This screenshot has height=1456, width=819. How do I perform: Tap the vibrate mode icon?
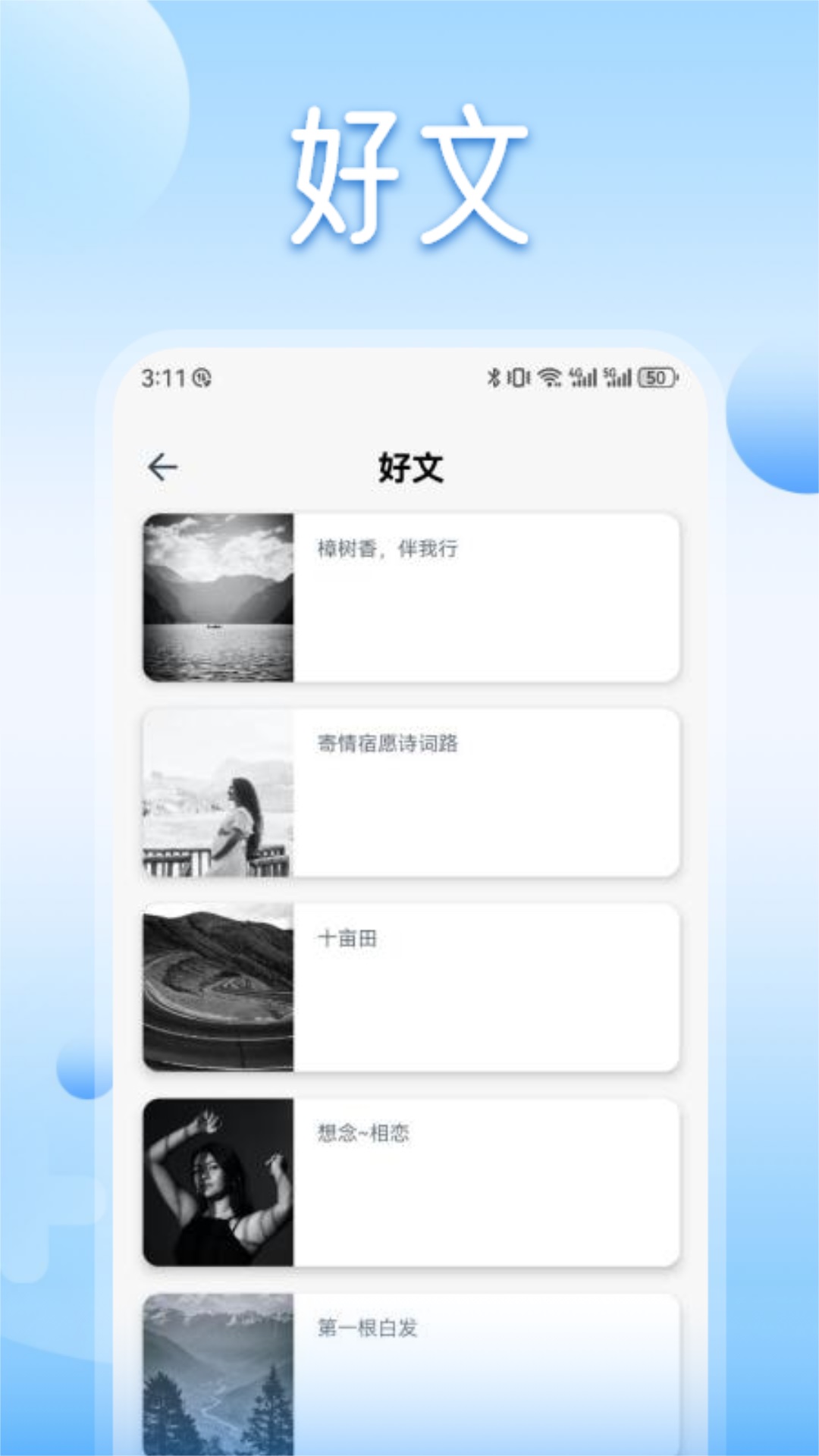click(x=519, y=377)
